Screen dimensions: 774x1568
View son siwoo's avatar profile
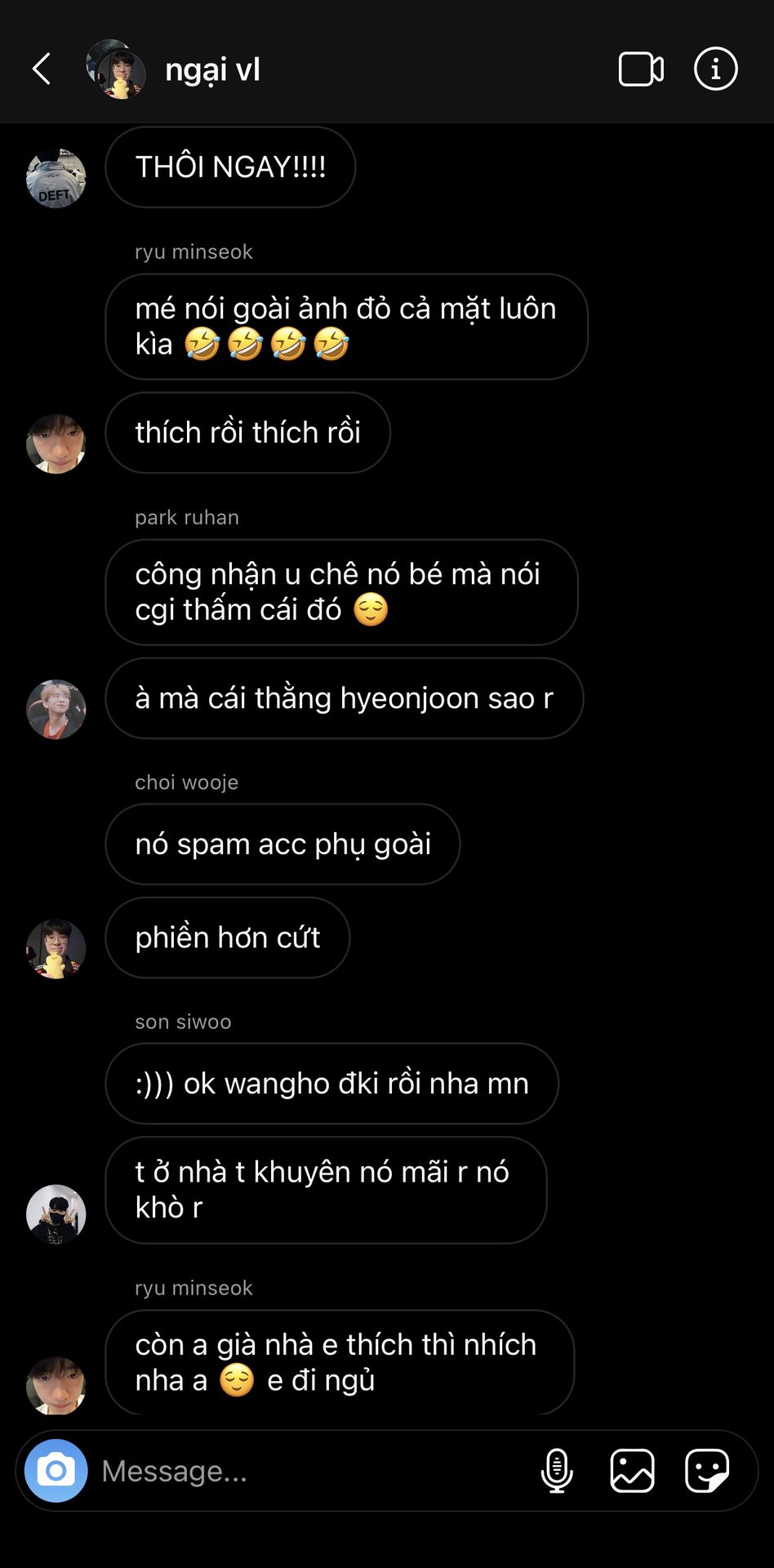pos(56,1214)
